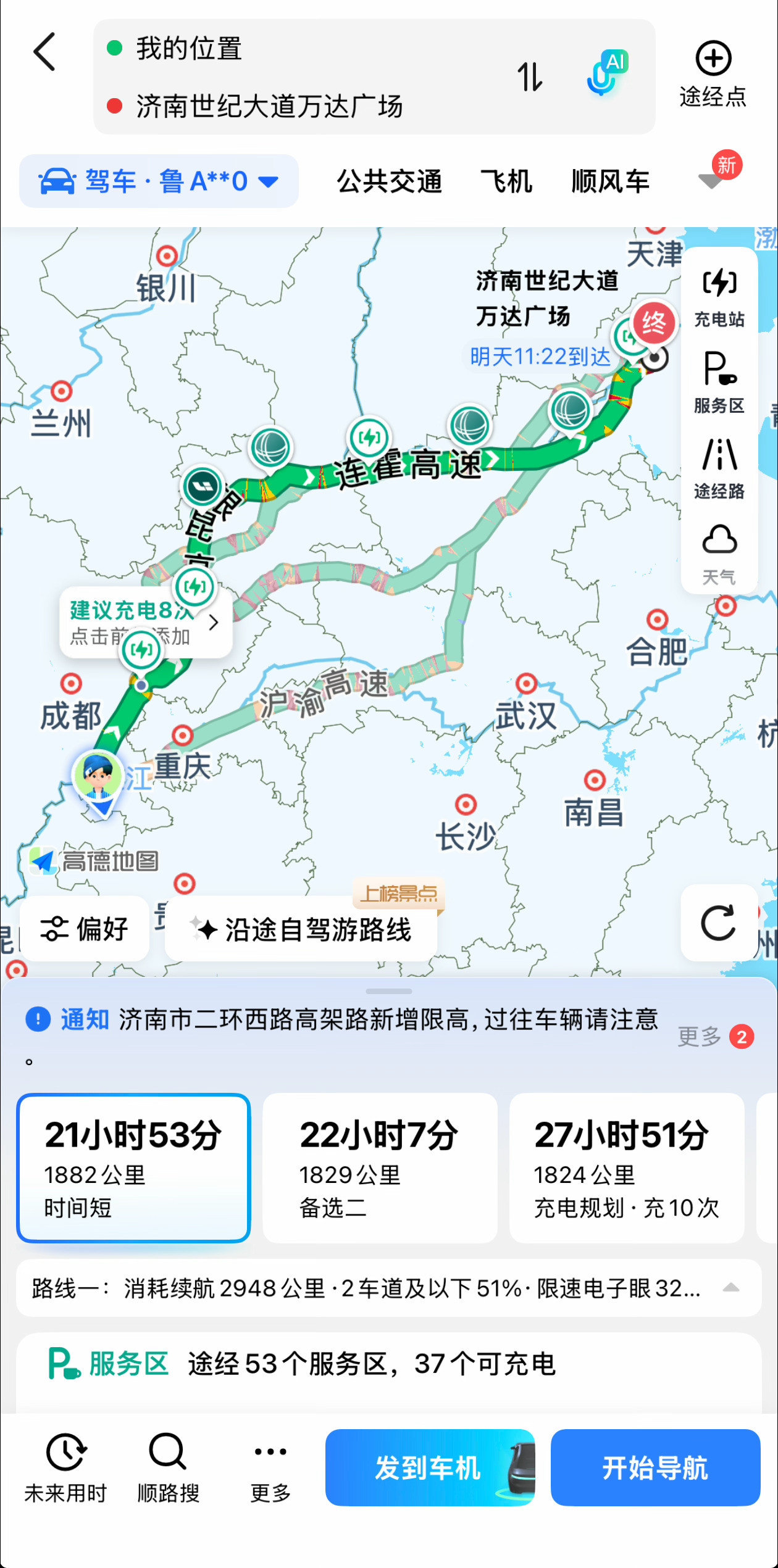Open the 驾车·鲁A**0 vehicle dropdown

(158, 181)
